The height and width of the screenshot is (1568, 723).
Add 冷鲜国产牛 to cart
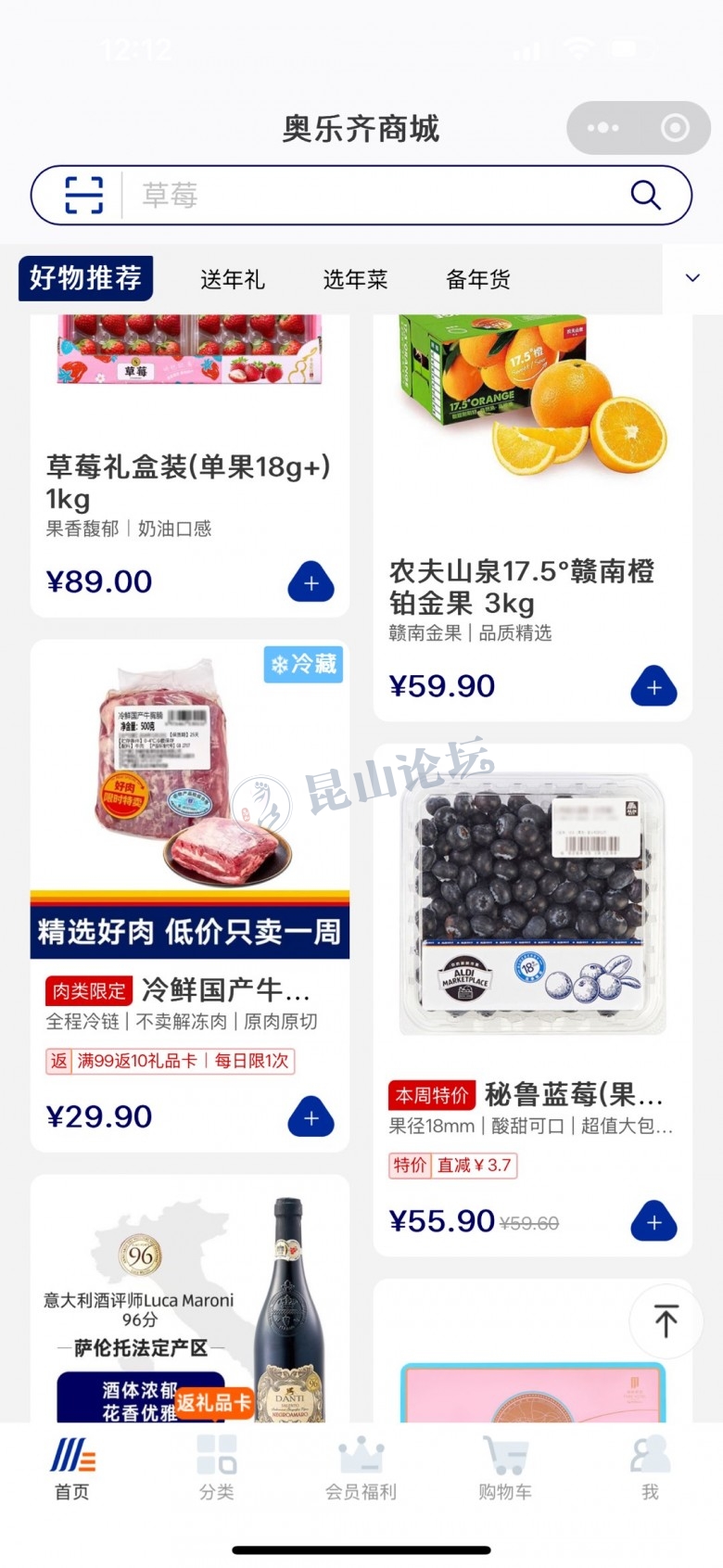click(x=311, y=1117)
